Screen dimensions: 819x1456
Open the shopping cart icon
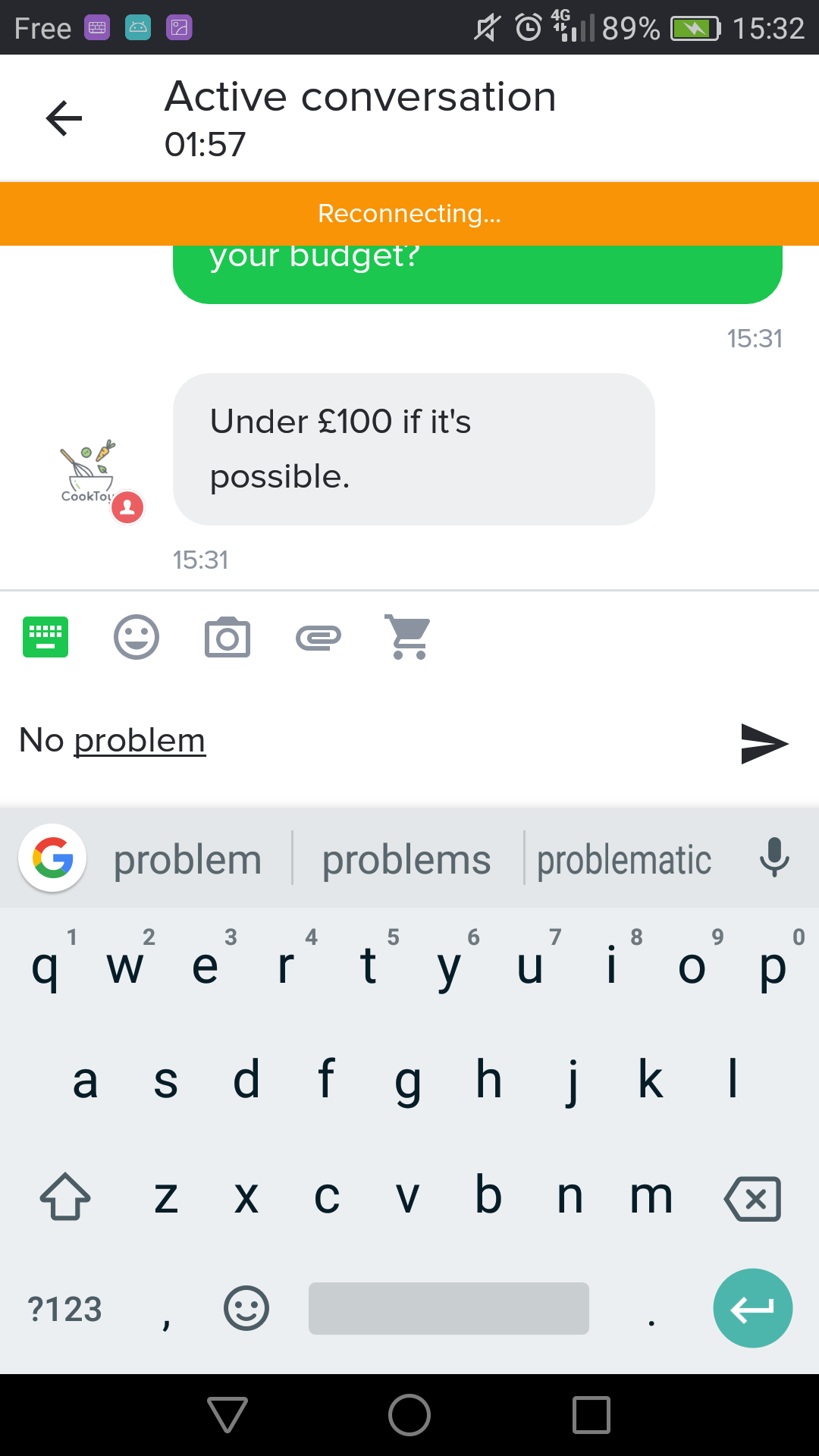[x=409, y=637]
